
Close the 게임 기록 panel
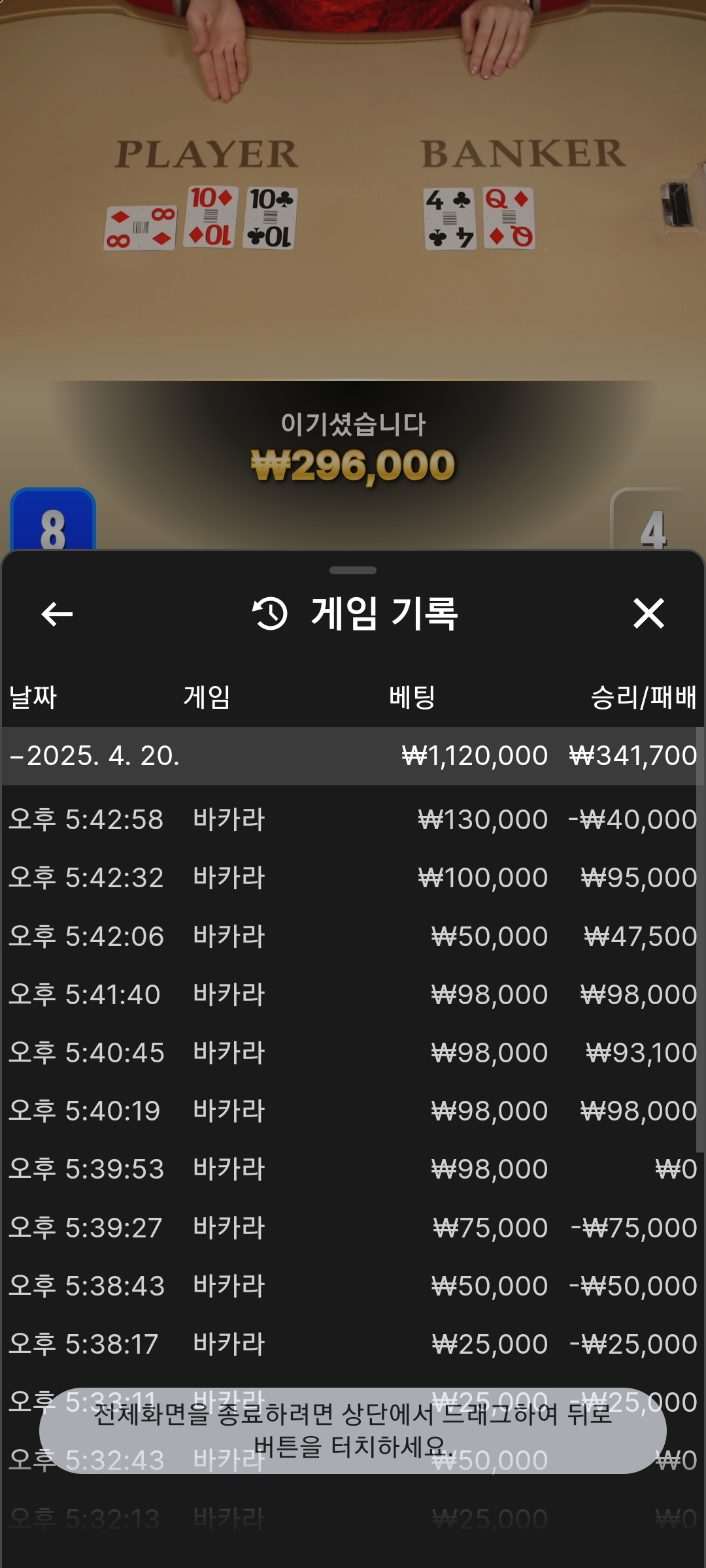[x=648, y=614]
